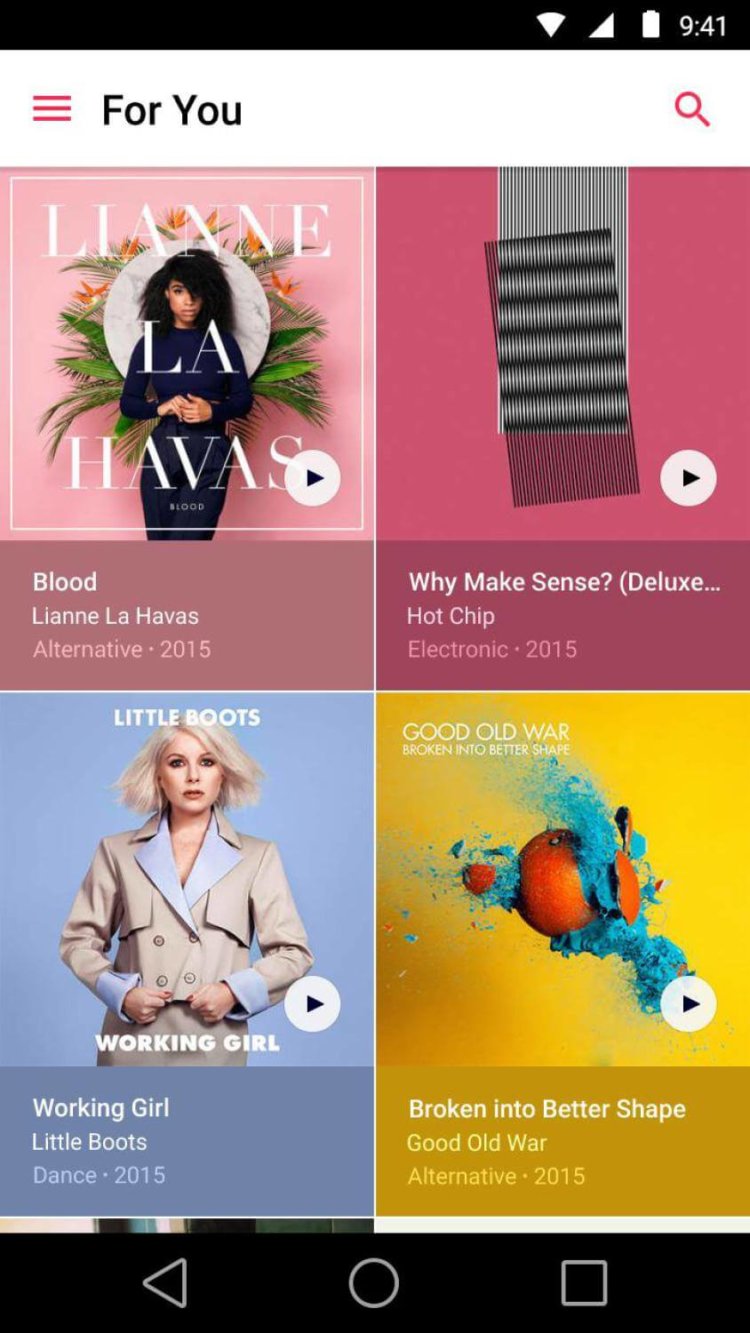This screenshot has width=750, height=1333.
Task: Select the For You header title
Action: [x=170, y=110]
